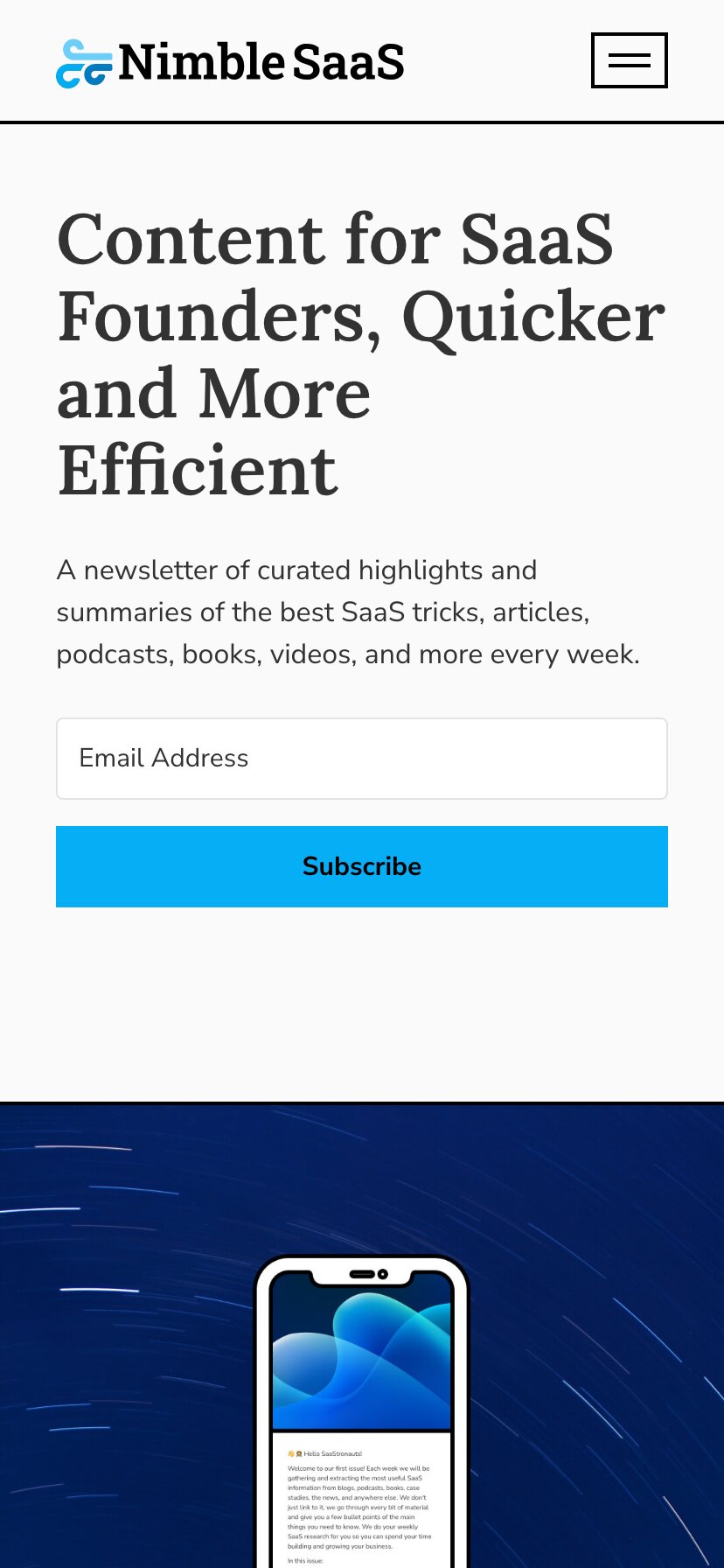
Task: Tap the Nimble SaaS home logo
Action: pos(230,62)
